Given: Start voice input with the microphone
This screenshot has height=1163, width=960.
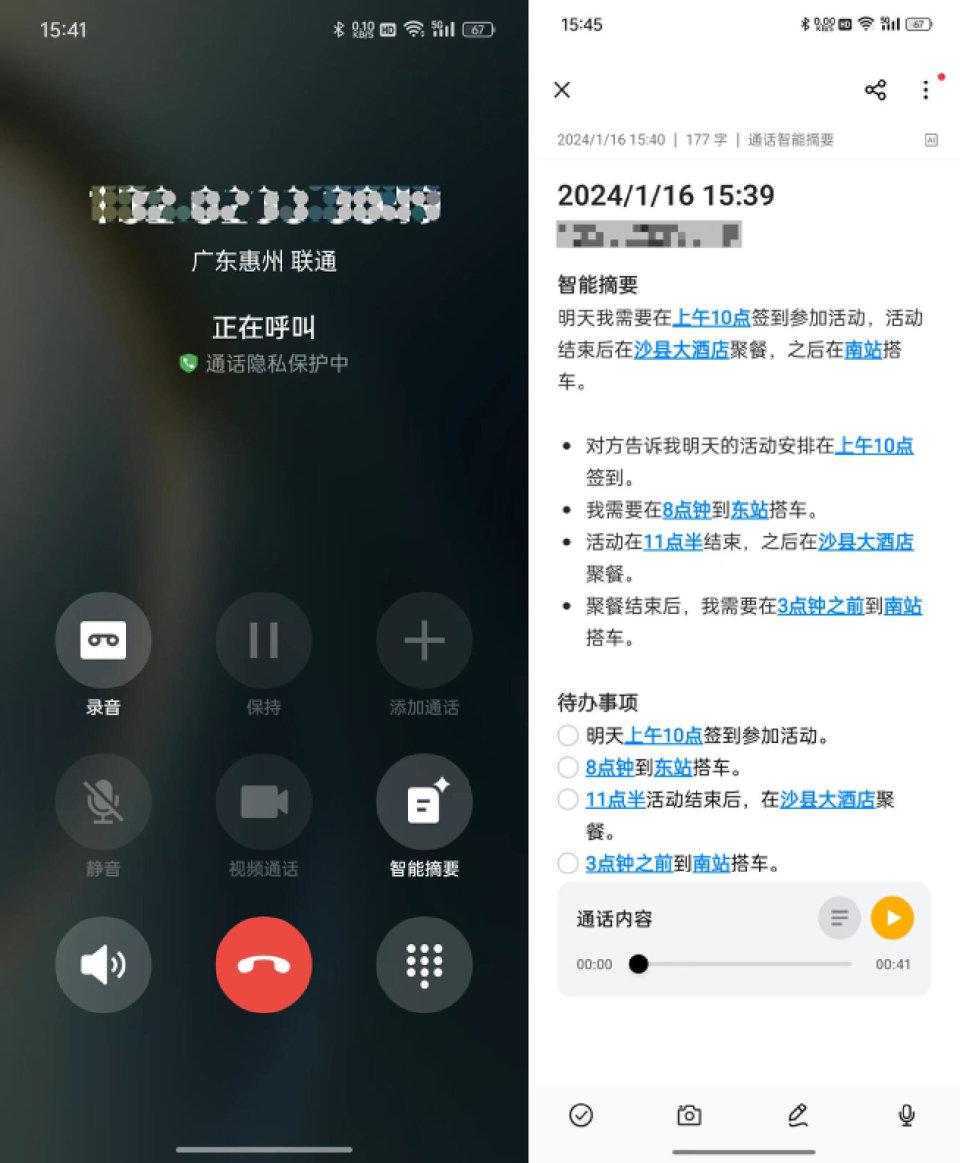Looking at the screenshot, I should pyautogui.click(x=906, y=1115).
